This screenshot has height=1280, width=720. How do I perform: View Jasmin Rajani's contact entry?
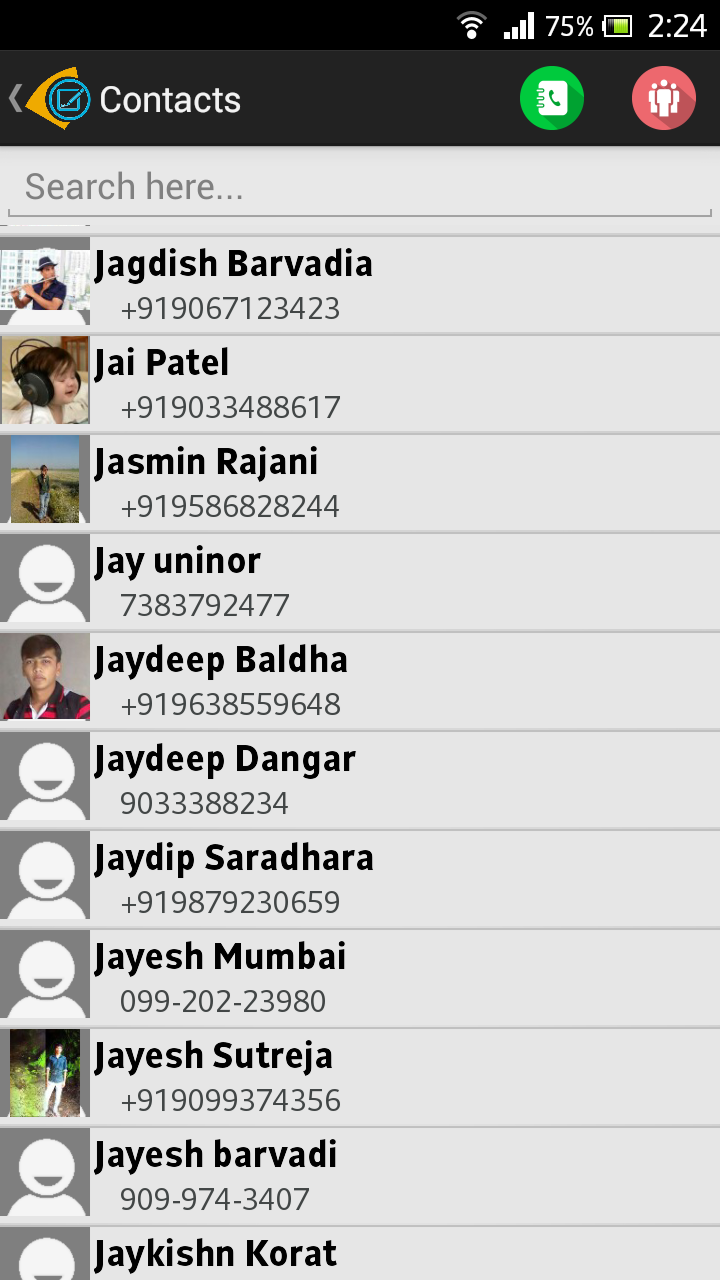(360, 483)
